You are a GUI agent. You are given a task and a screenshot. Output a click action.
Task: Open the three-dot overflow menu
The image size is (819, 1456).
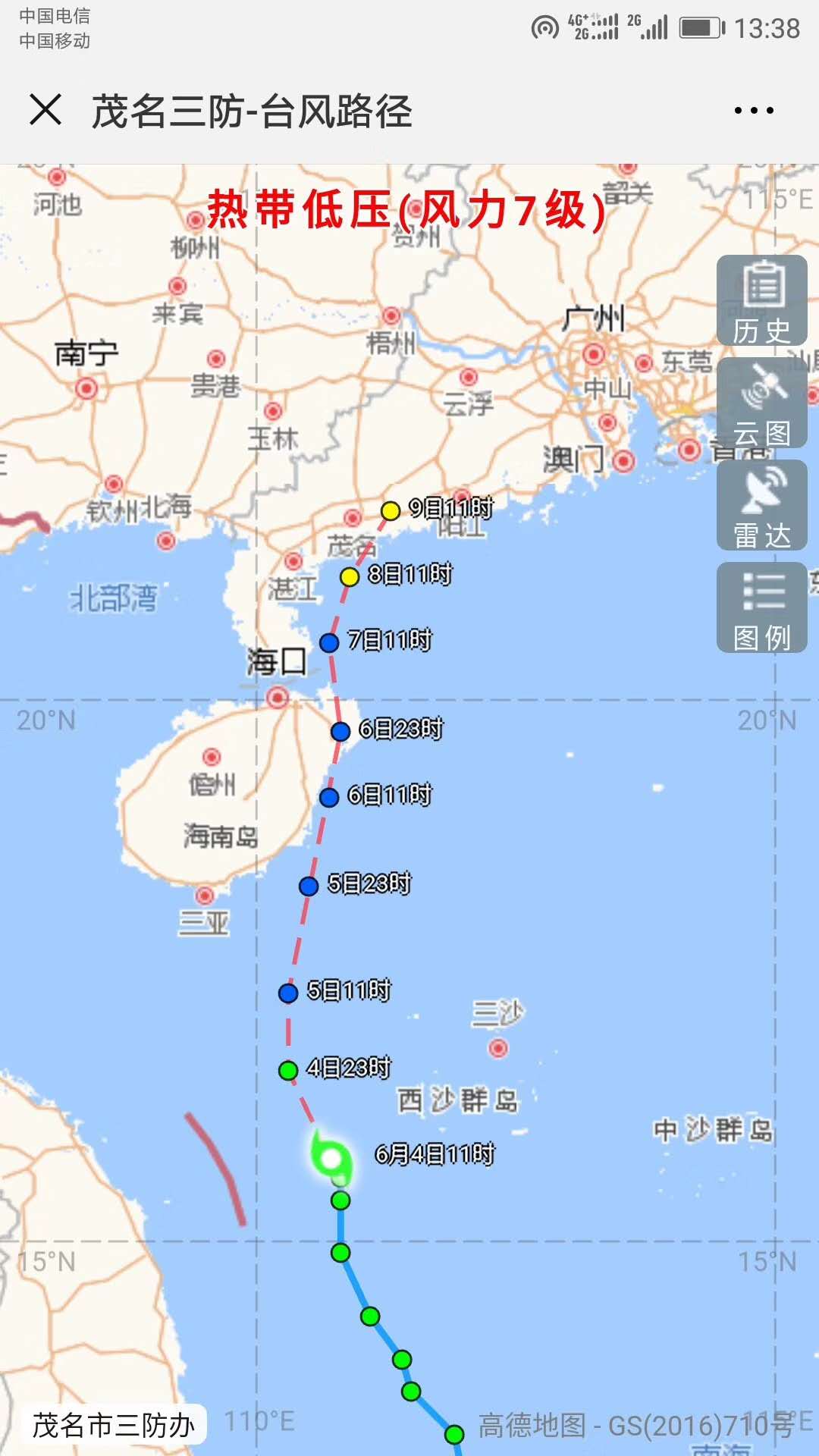tap(754, 111)
